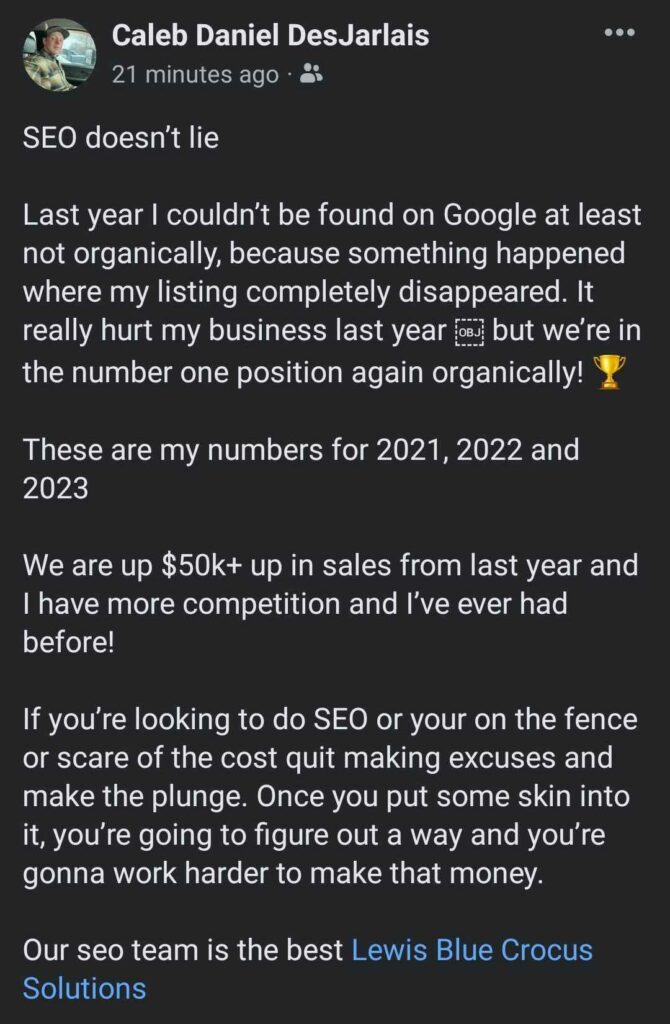Tap the post's audience icon
This screenshot has height=1024, width=670.
tap(311, 74)
